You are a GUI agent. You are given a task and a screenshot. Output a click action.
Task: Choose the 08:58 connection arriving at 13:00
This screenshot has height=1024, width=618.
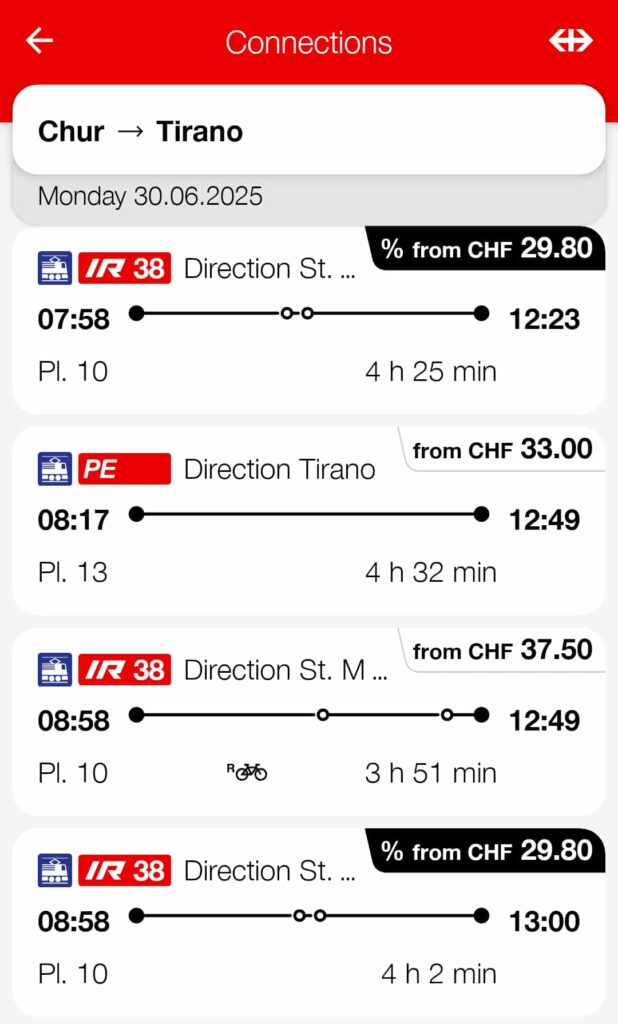(308, 921)
